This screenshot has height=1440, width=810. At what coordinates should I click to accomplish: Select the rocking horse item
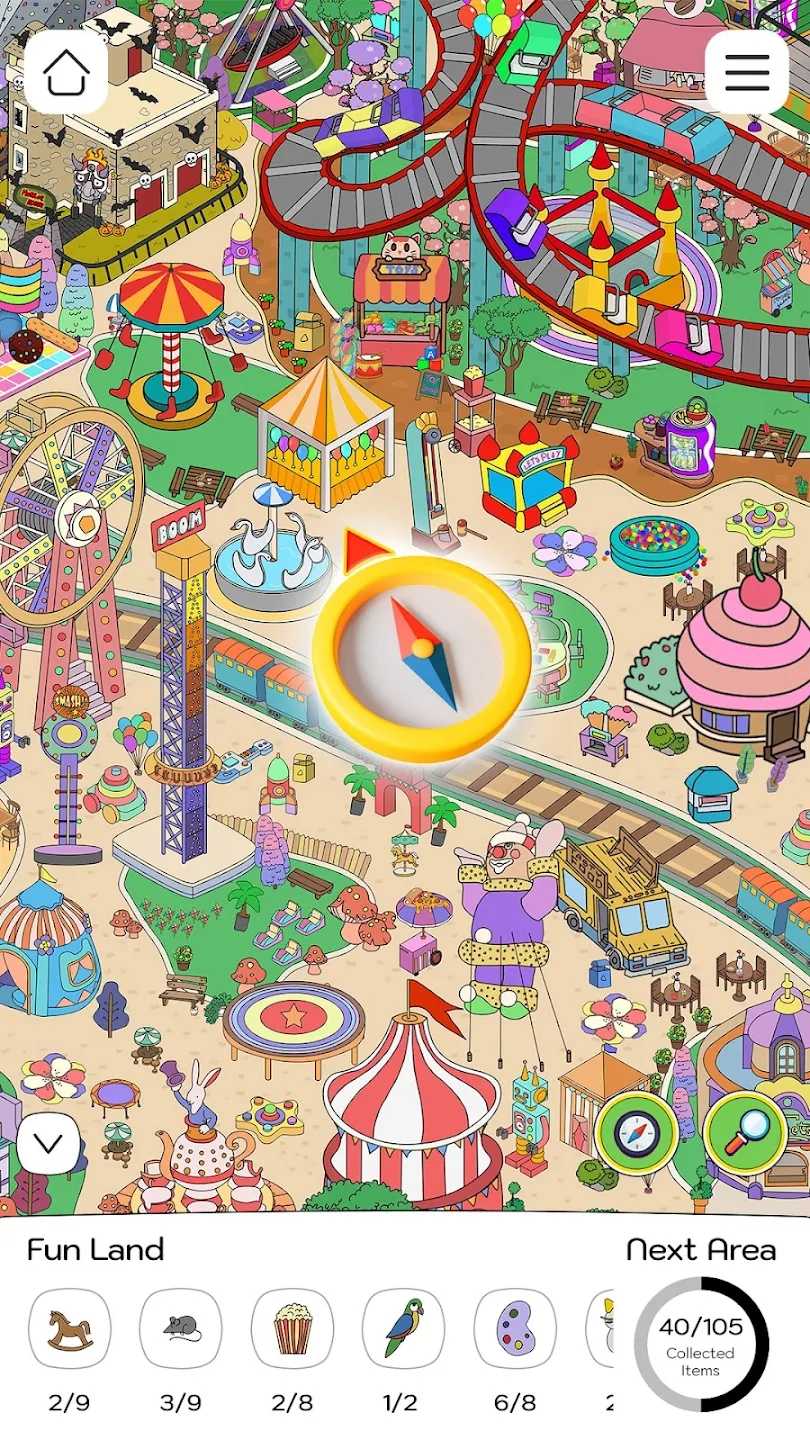[x=69, y=1329]
